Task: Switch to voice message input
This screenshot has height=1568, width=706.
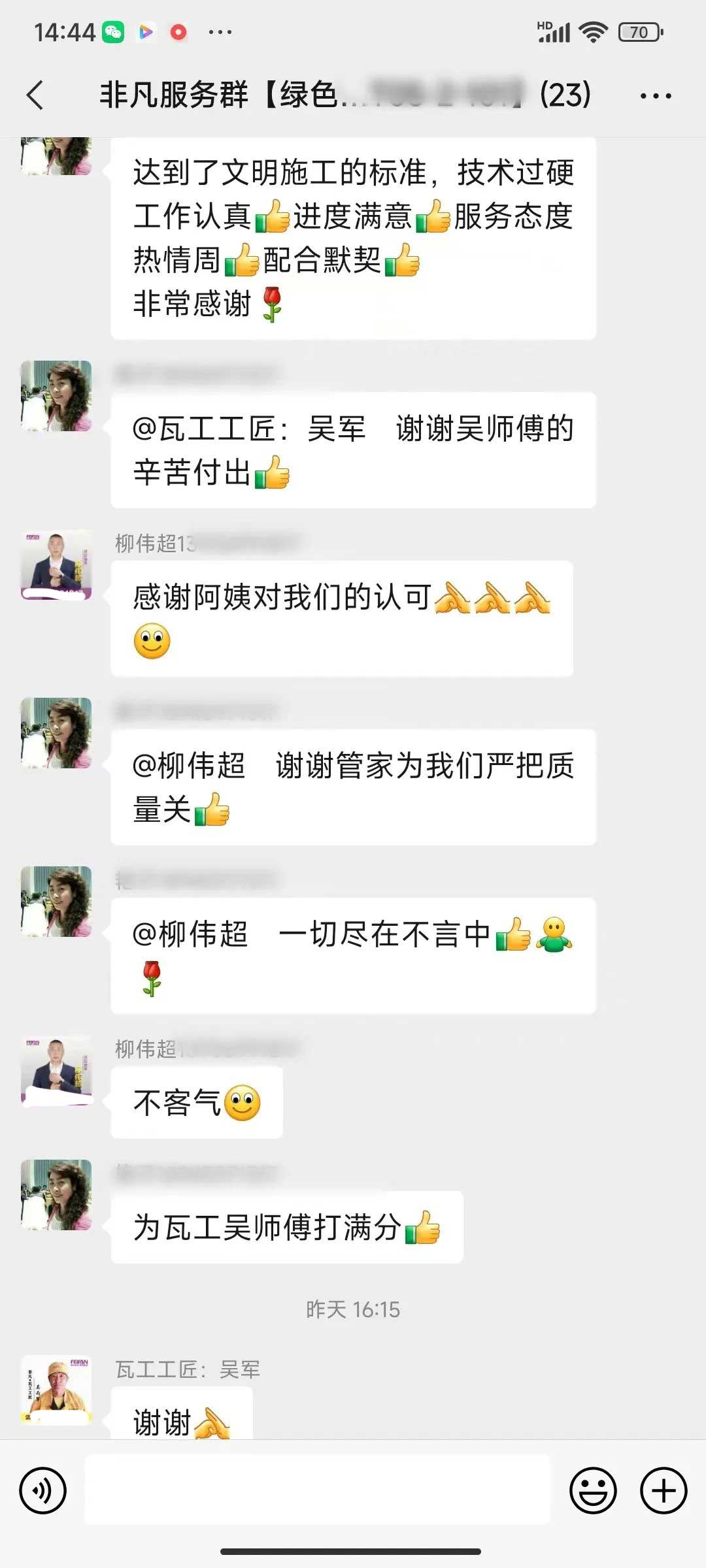Action: [x=43, y=1490]
